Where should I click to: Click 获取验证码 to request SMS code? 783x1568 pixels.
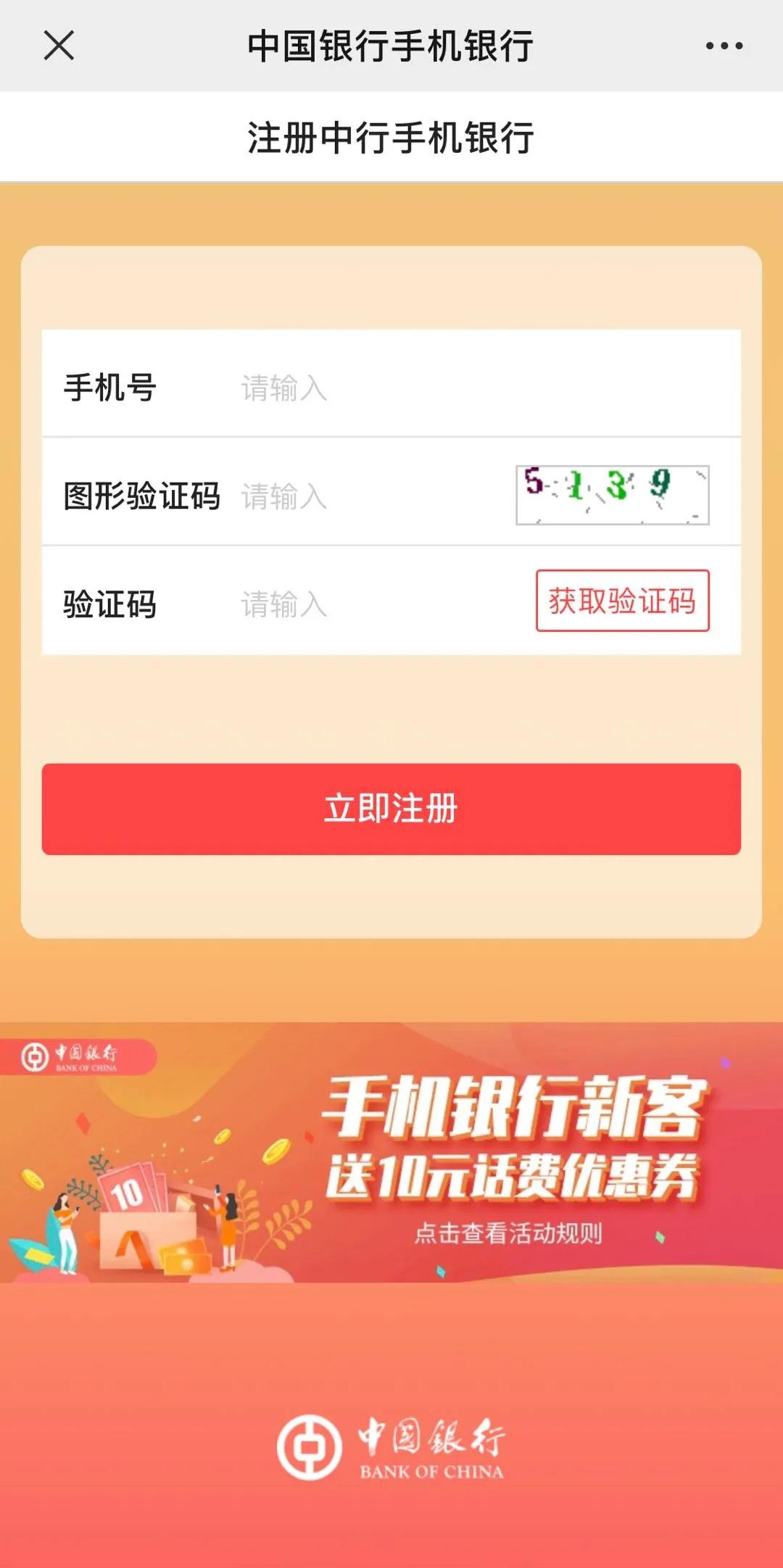[622, 603]
